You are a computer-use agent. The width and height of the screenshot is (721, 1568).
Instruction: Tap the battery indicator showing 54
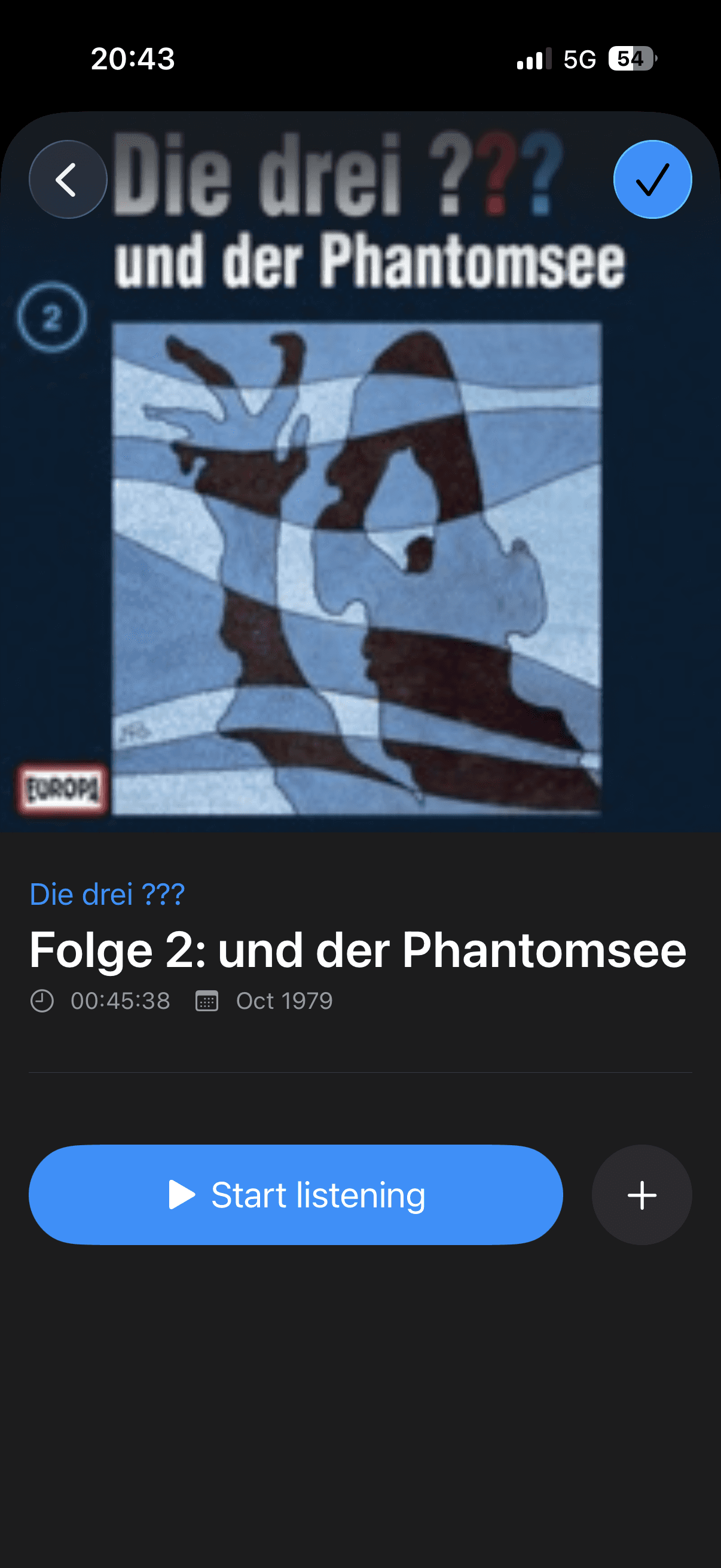pyautogui.click(x=630, y=58)
